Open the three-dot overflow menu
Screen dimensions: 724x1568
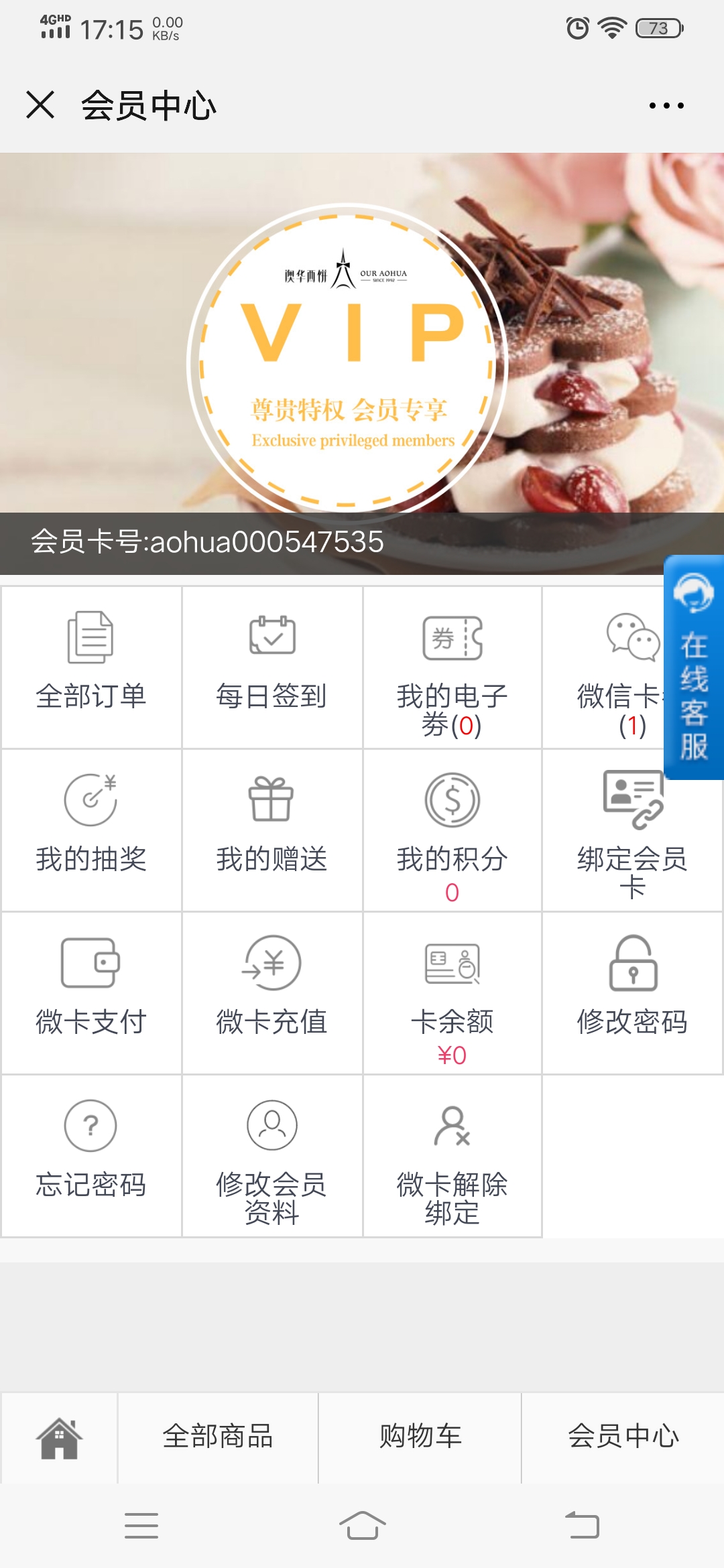pyautogui.click(x=666, y=105)
